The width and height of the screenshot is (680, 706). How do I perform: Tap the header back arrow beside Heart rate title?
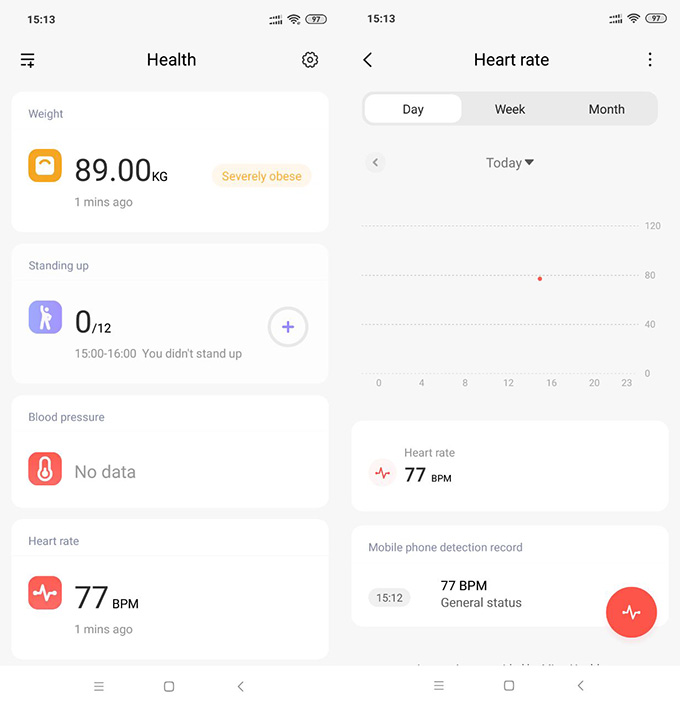pyautogui.click(x=367, y=60)
